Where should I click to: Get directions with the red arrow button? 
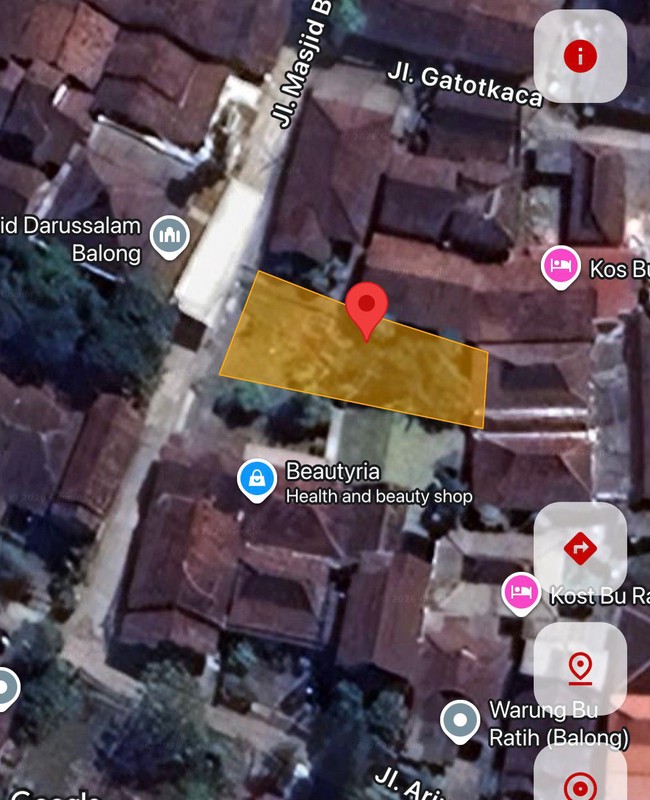(580, 548)
